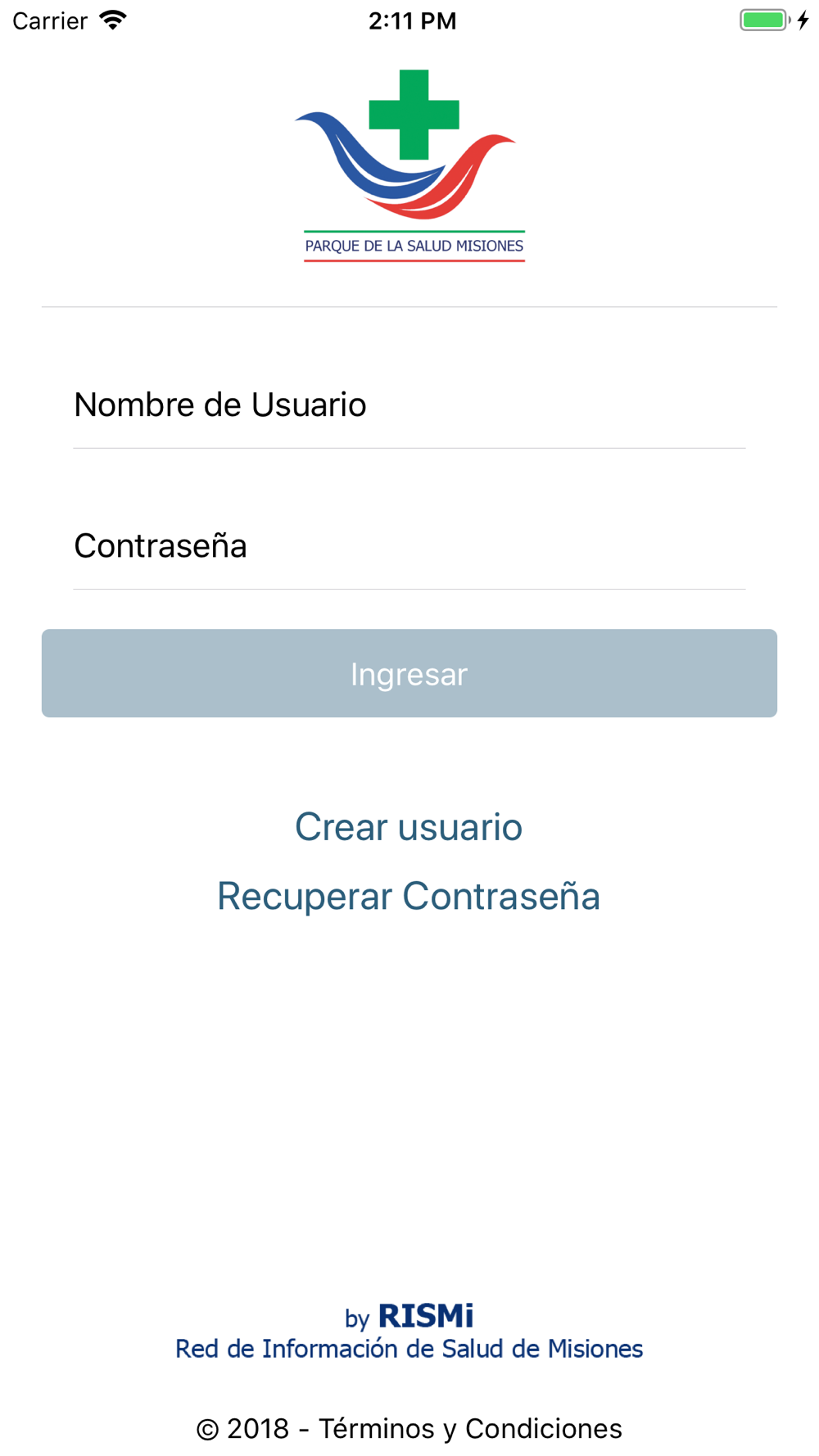Screen dimensions: 819x1456
Task: Open Crear usuario to register
Action: pos(409,826)
